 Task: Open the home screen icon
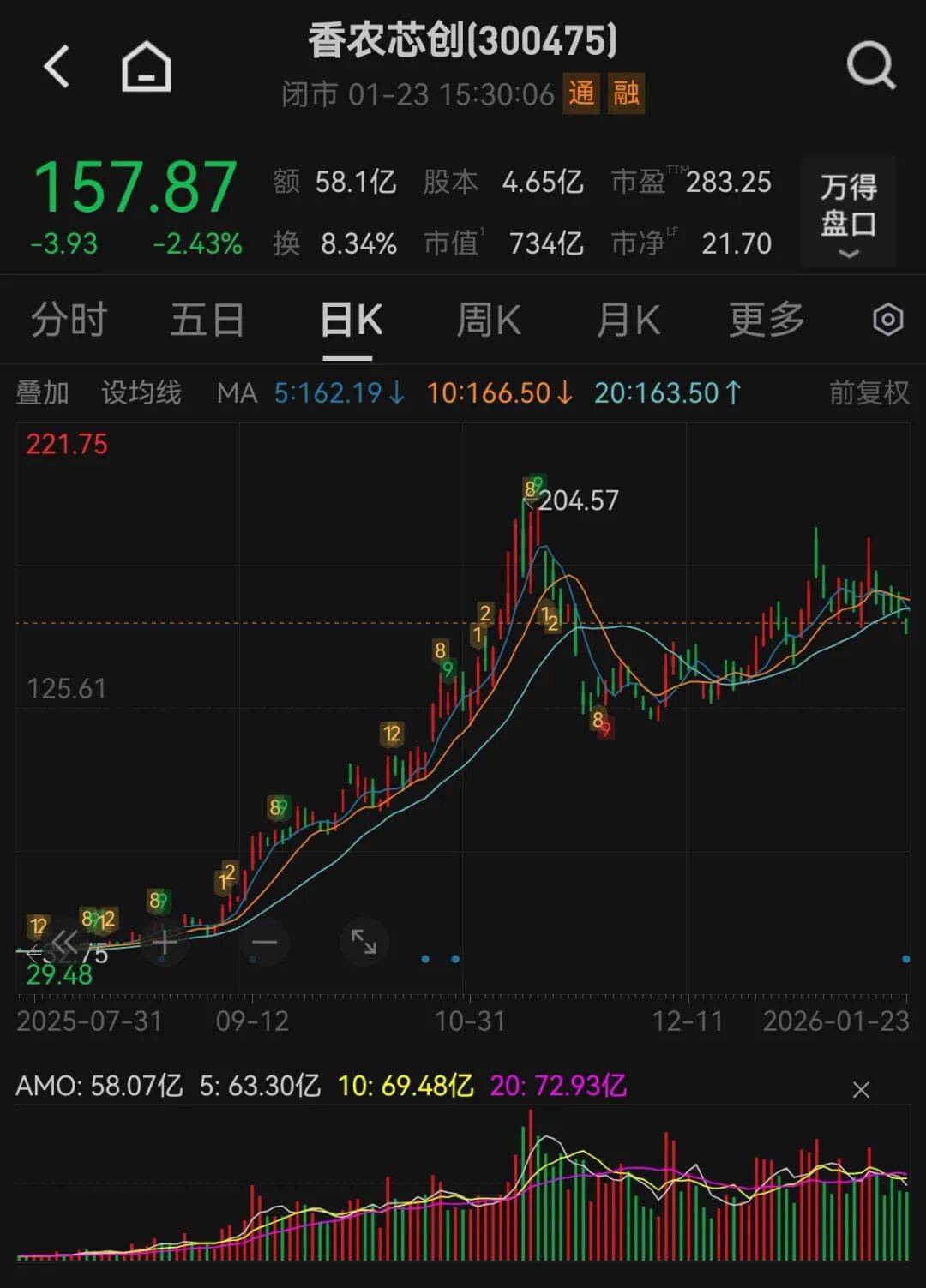point(146,69)
